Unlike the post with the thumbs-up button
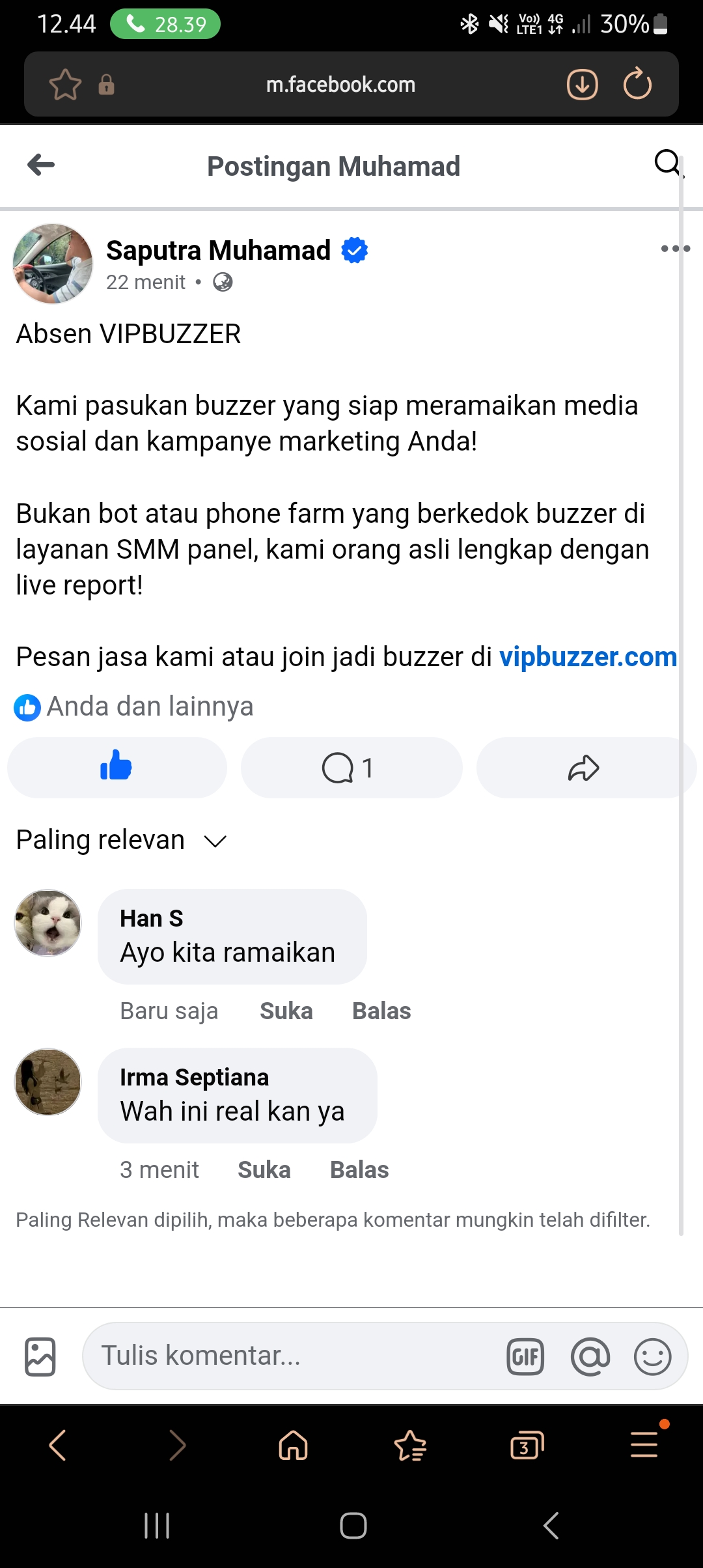 pyautogui.click(x=117, y=767)
